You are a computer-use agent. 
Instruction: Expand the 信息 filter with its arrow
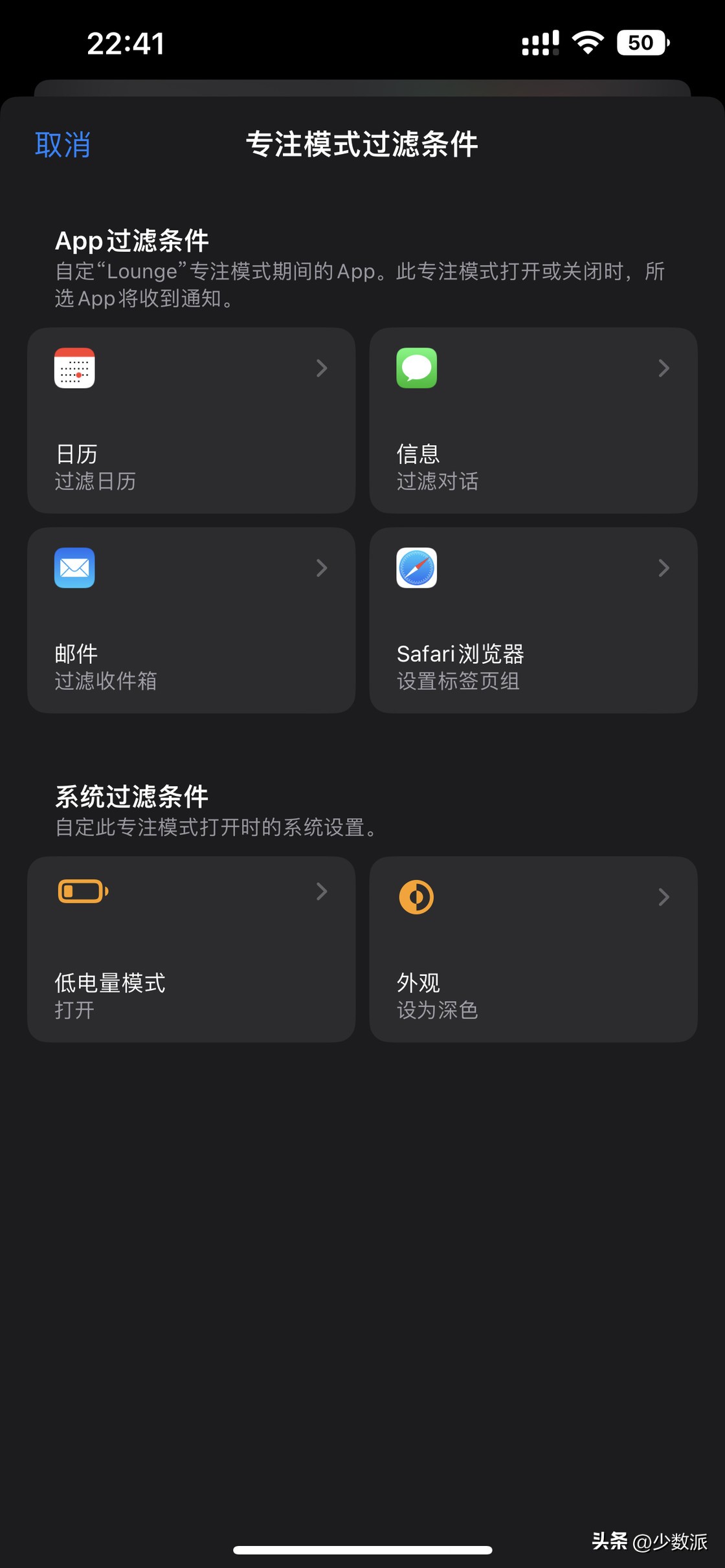664,368
